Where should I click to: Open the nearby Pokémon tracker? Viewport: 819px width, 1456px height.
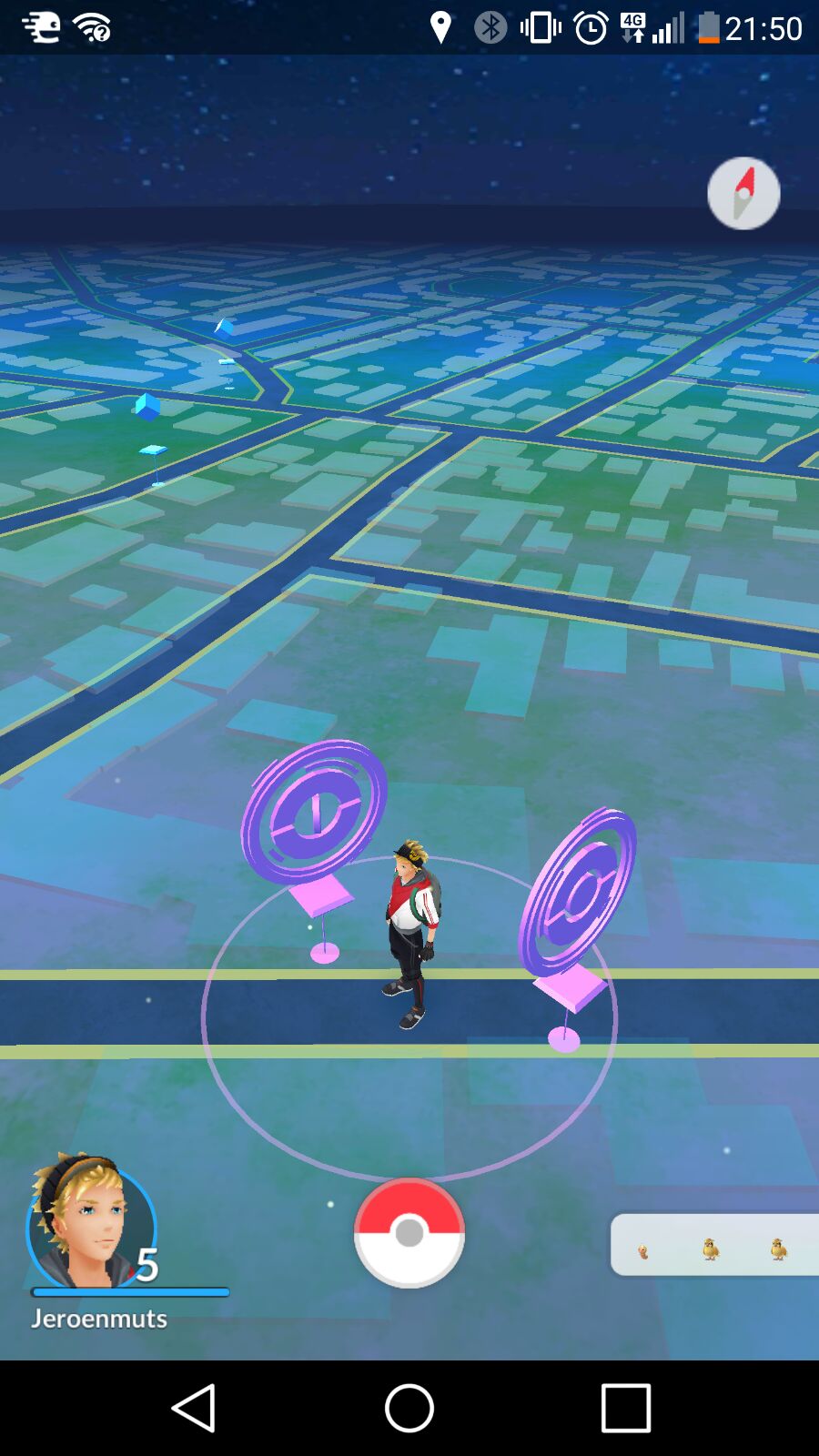(x=714, y=1246)
